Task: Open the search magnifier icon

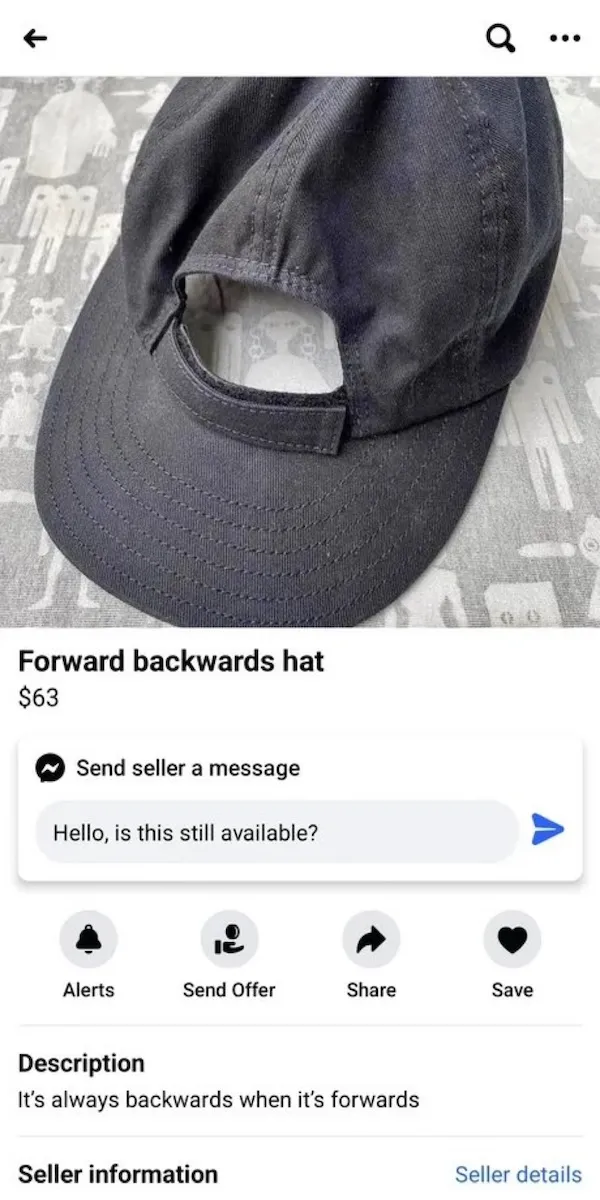Action: tap(500, 38)
